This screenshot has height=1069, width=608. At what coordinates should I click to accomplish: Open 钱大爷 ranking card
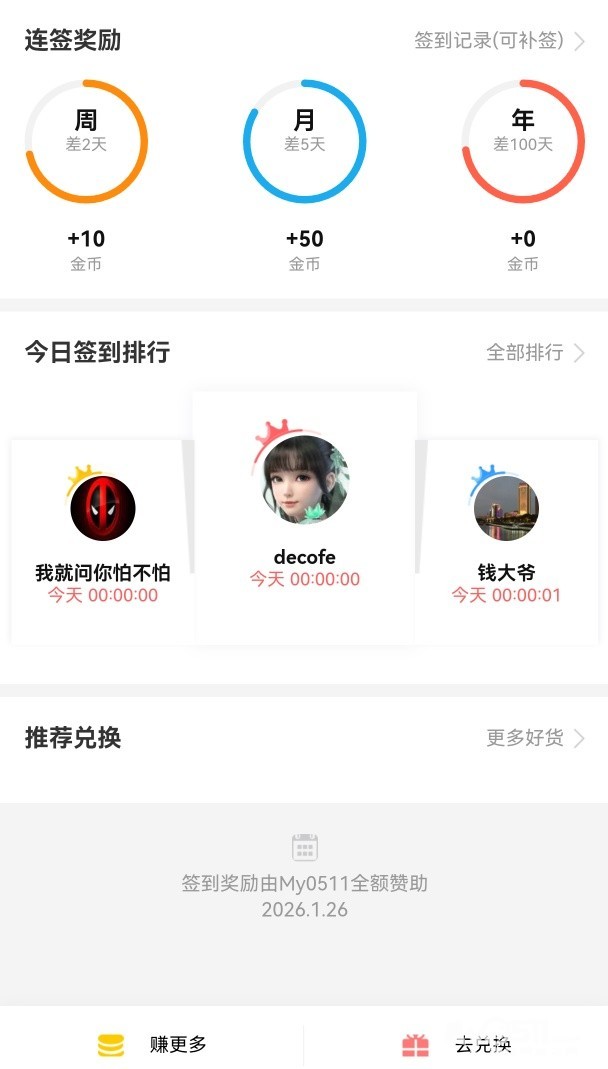[x=506, y=540]
